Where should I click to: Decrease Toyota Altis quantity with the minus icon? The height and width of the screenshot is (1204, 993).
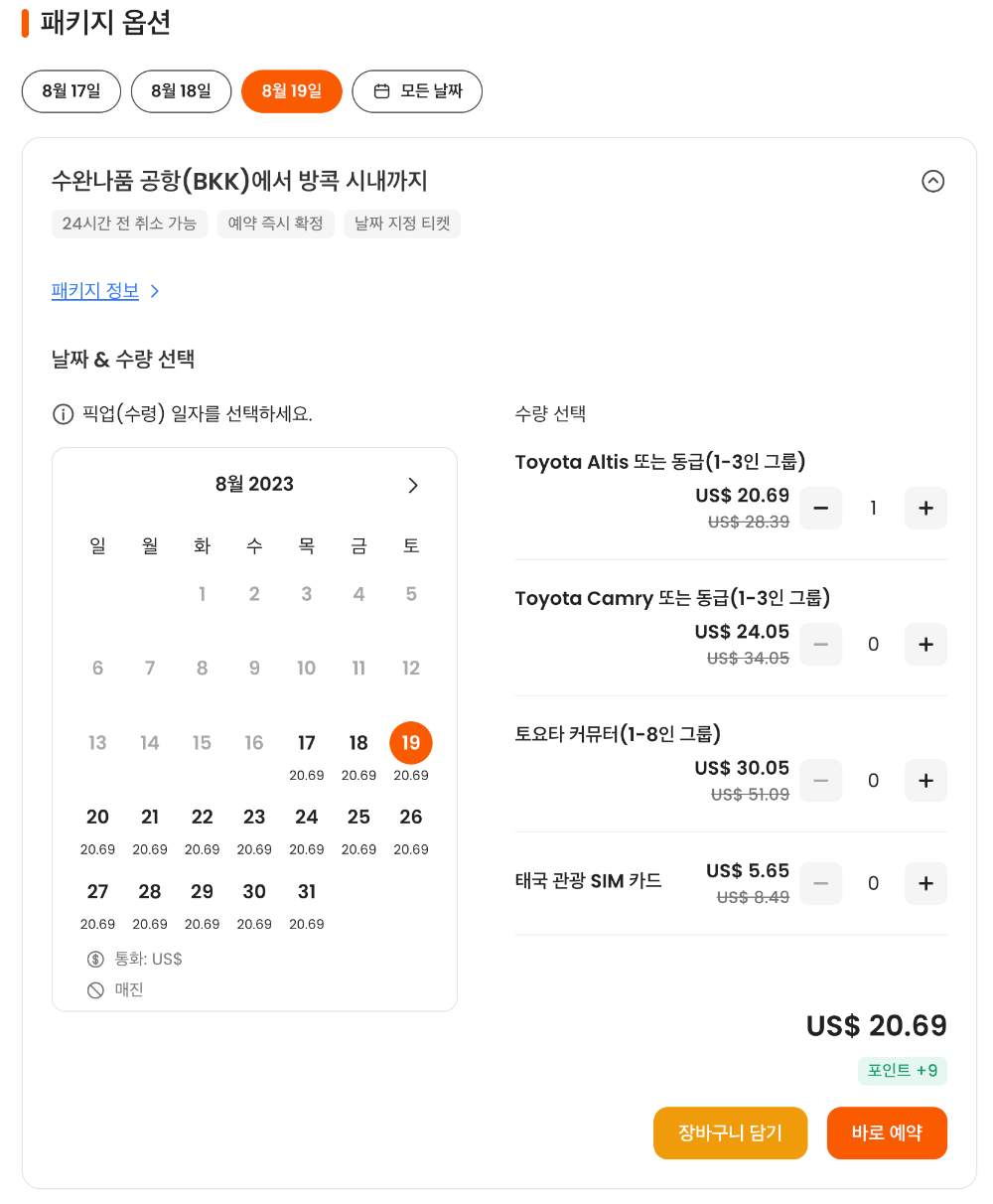(x=820, y=508)
